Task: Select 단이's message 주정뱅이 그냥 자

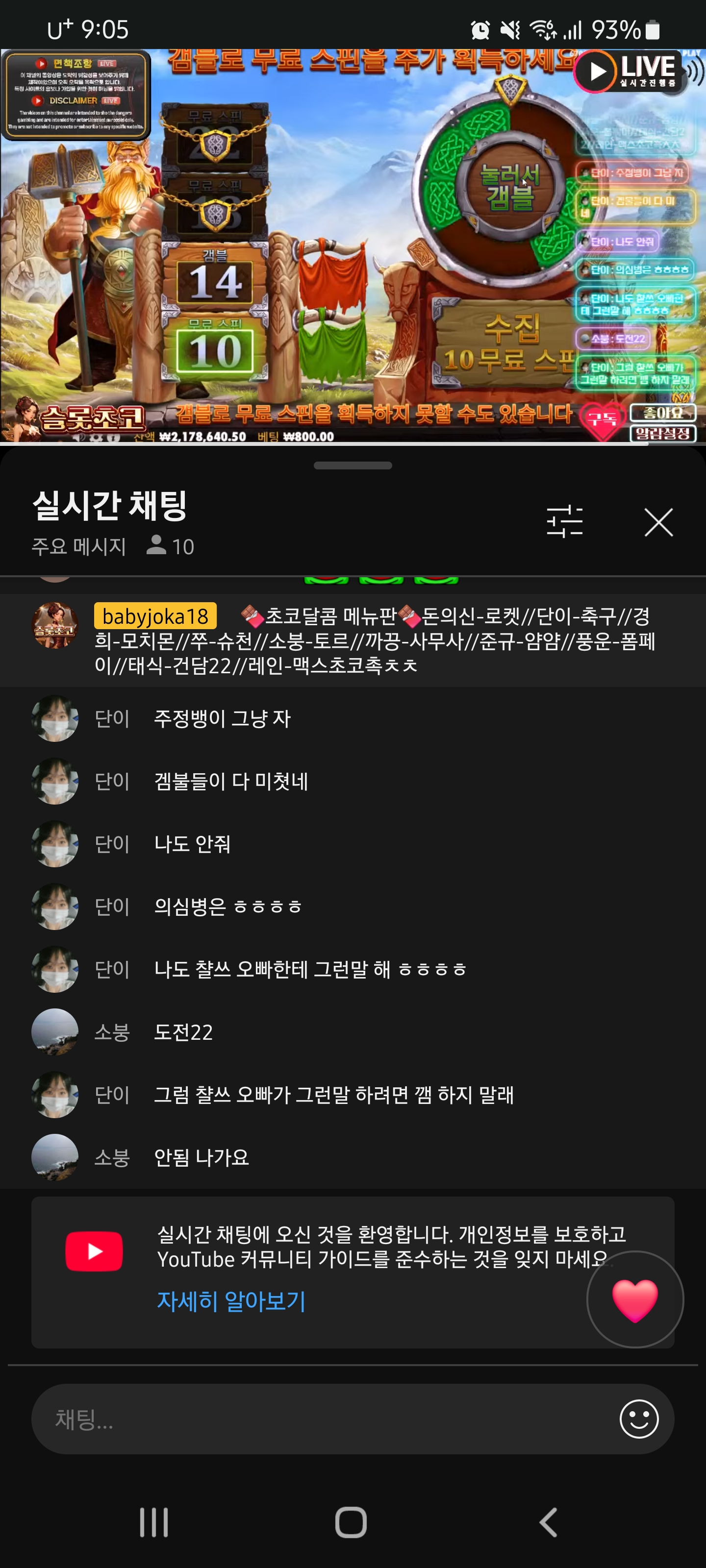Action: pos(222,719)
